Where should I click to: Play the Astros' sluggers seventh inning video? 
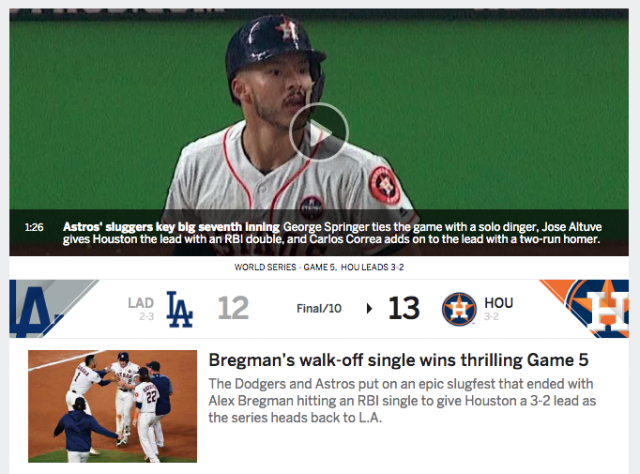[319, 130]
